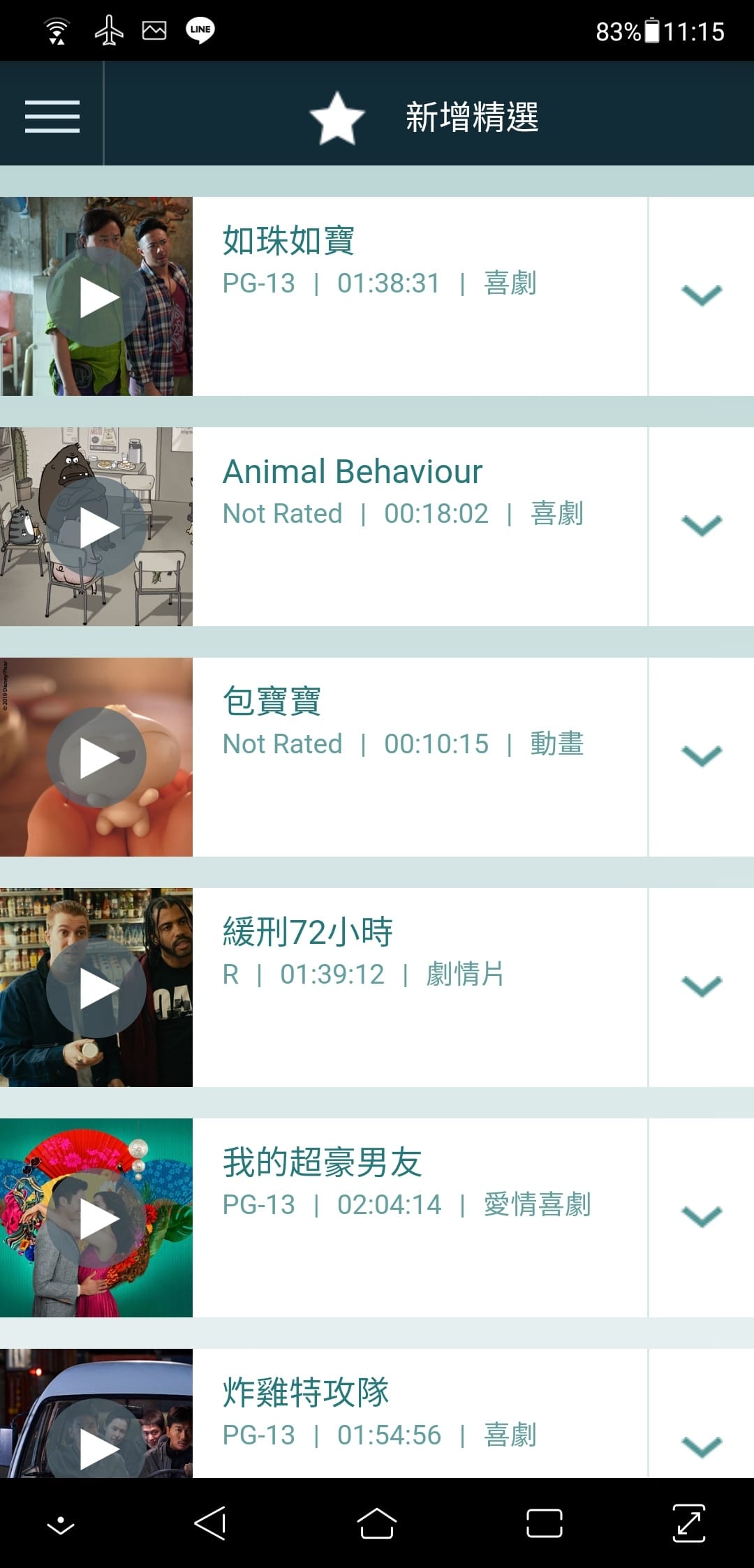Expand details for 如珠如寶
The image size is (754, 1568).
pyautogui.click(x=701, y=296)
